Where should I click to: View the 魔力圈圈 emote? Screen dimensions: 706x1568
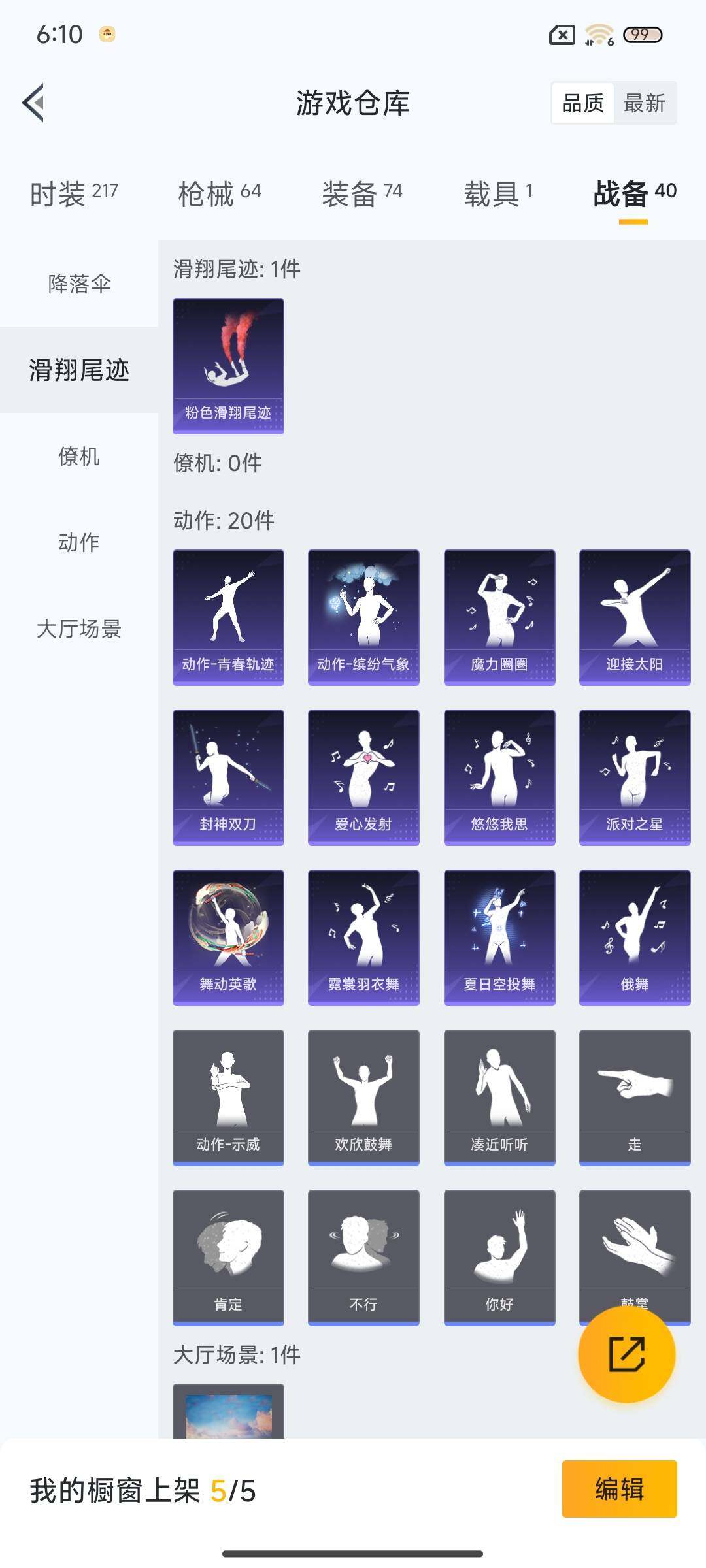(499, 617)
